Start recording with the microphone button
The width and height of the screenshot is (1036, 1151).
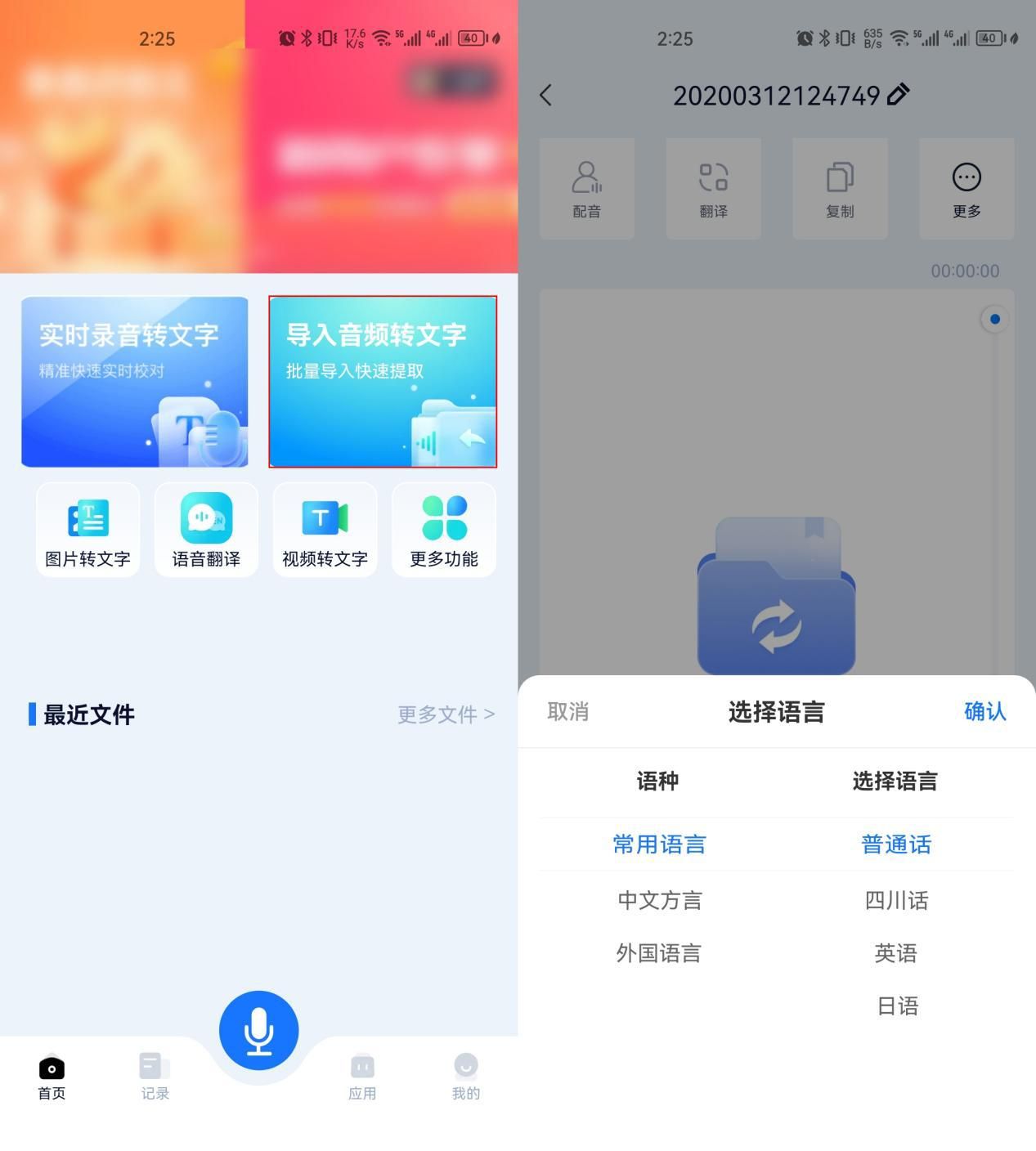click(x=258, y=1030)
